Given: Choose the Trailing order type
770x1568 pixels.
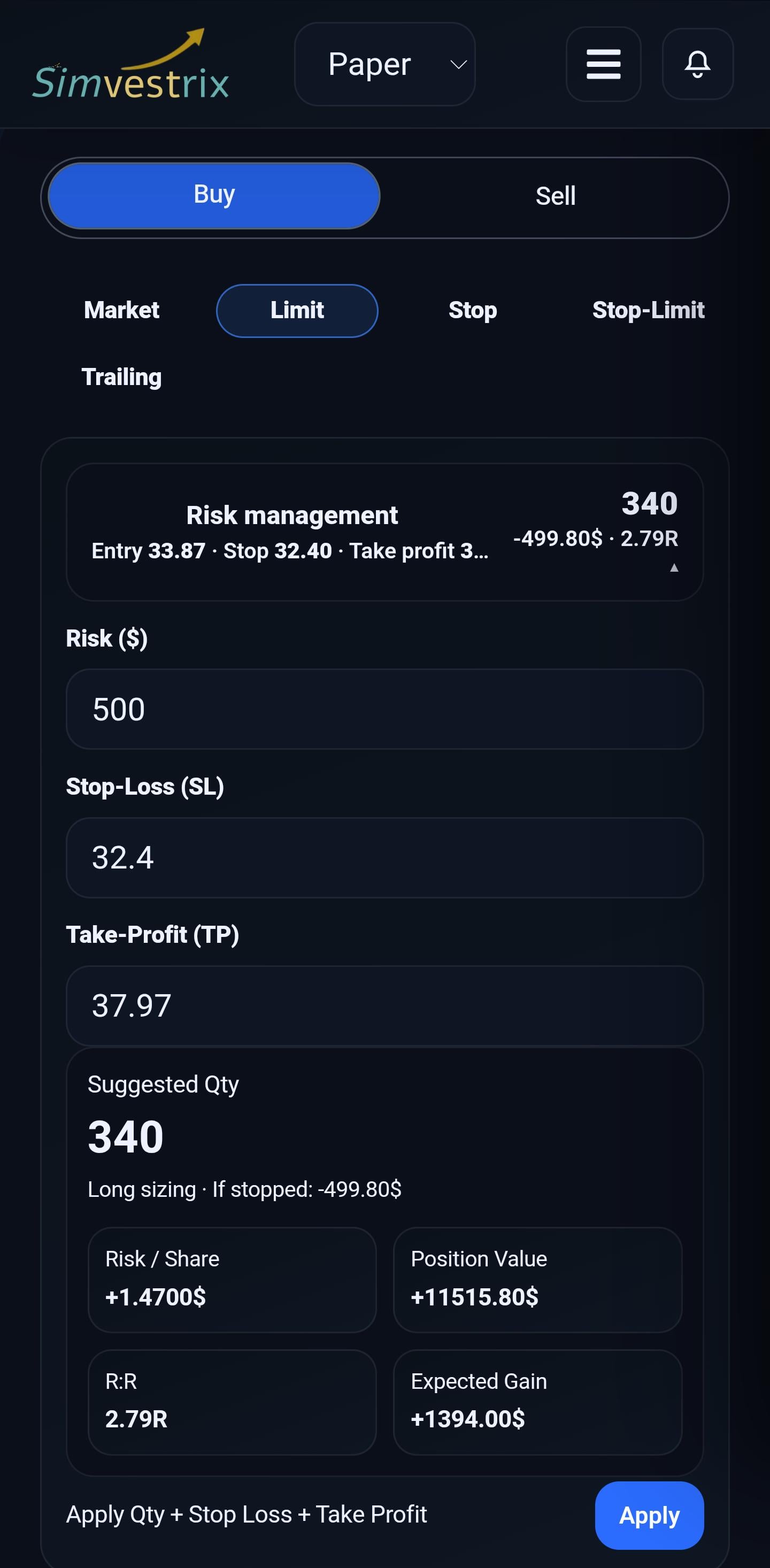Looking at the screenshot, I should (121, 378).
